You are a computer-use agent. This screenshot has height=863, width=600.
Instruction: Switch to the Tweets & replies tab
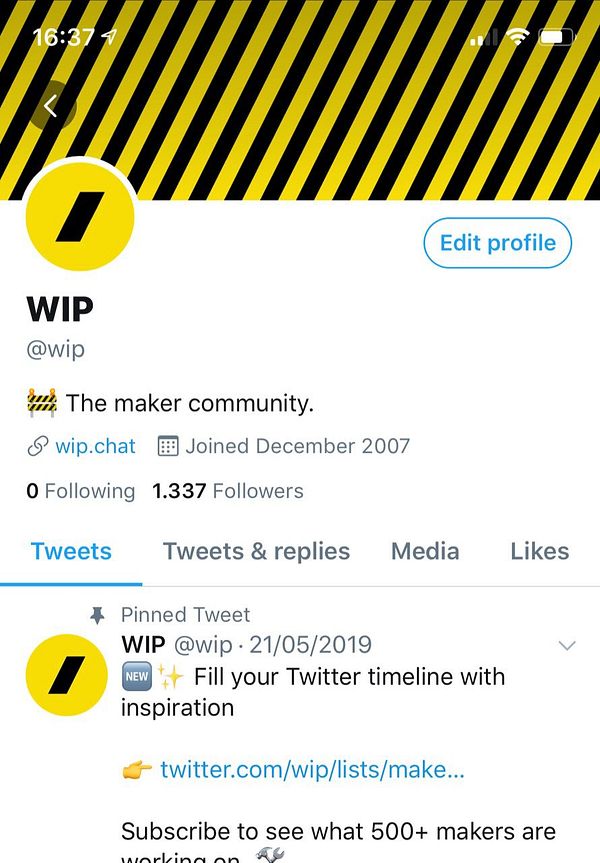coord(256,551)
